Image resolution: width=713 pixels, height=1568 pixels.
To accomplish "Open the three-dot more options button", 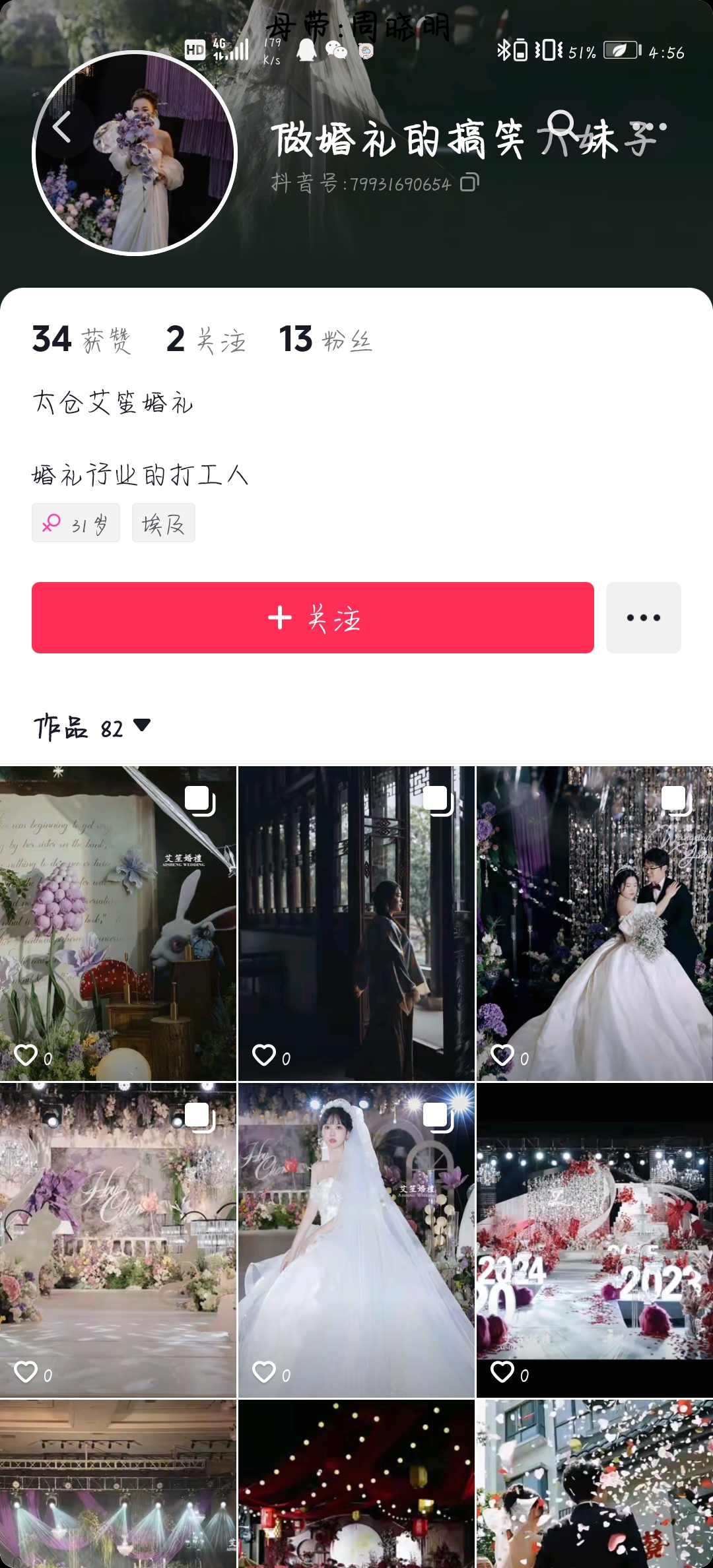I will click(x=643, y=618).
